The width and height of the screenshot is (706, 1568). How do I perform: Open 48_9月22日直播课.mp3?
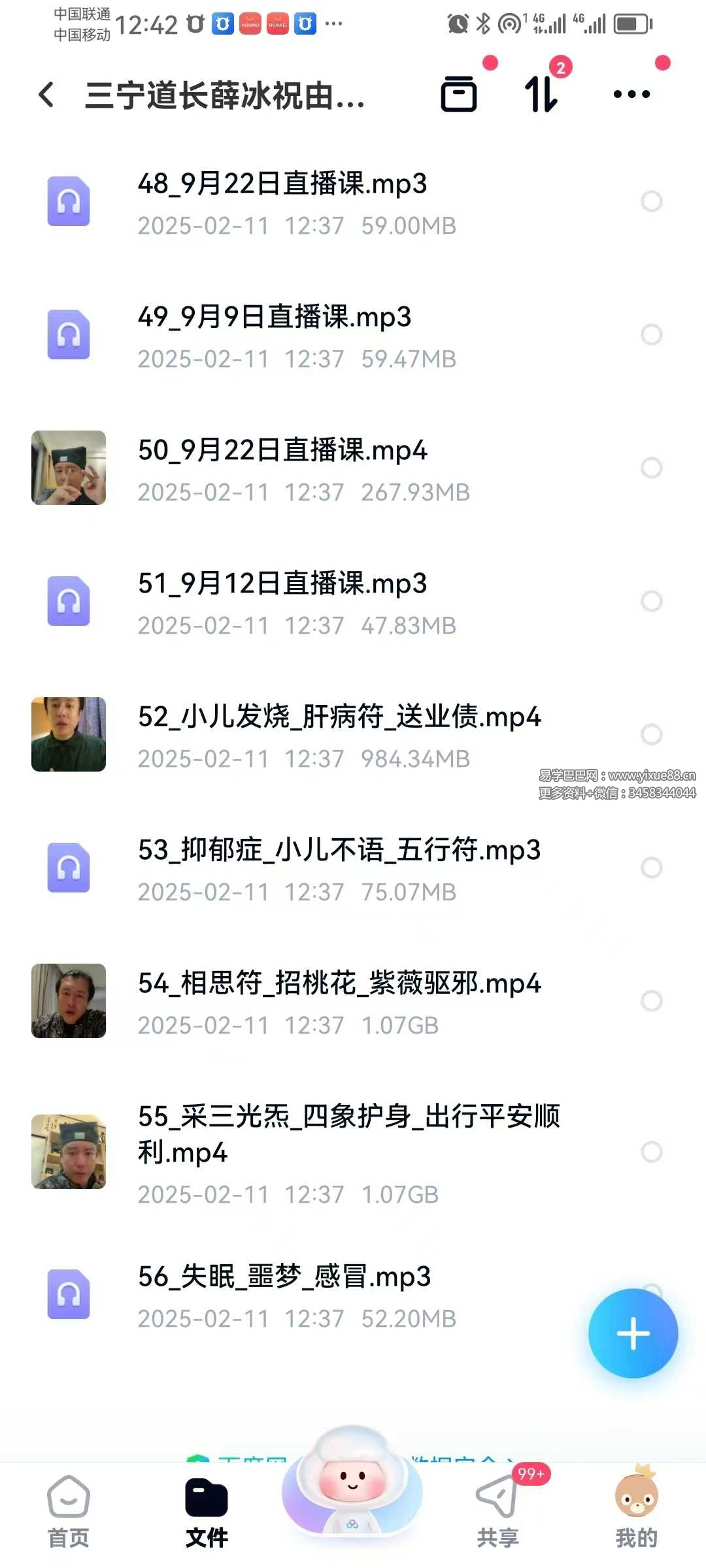(282, 184)
